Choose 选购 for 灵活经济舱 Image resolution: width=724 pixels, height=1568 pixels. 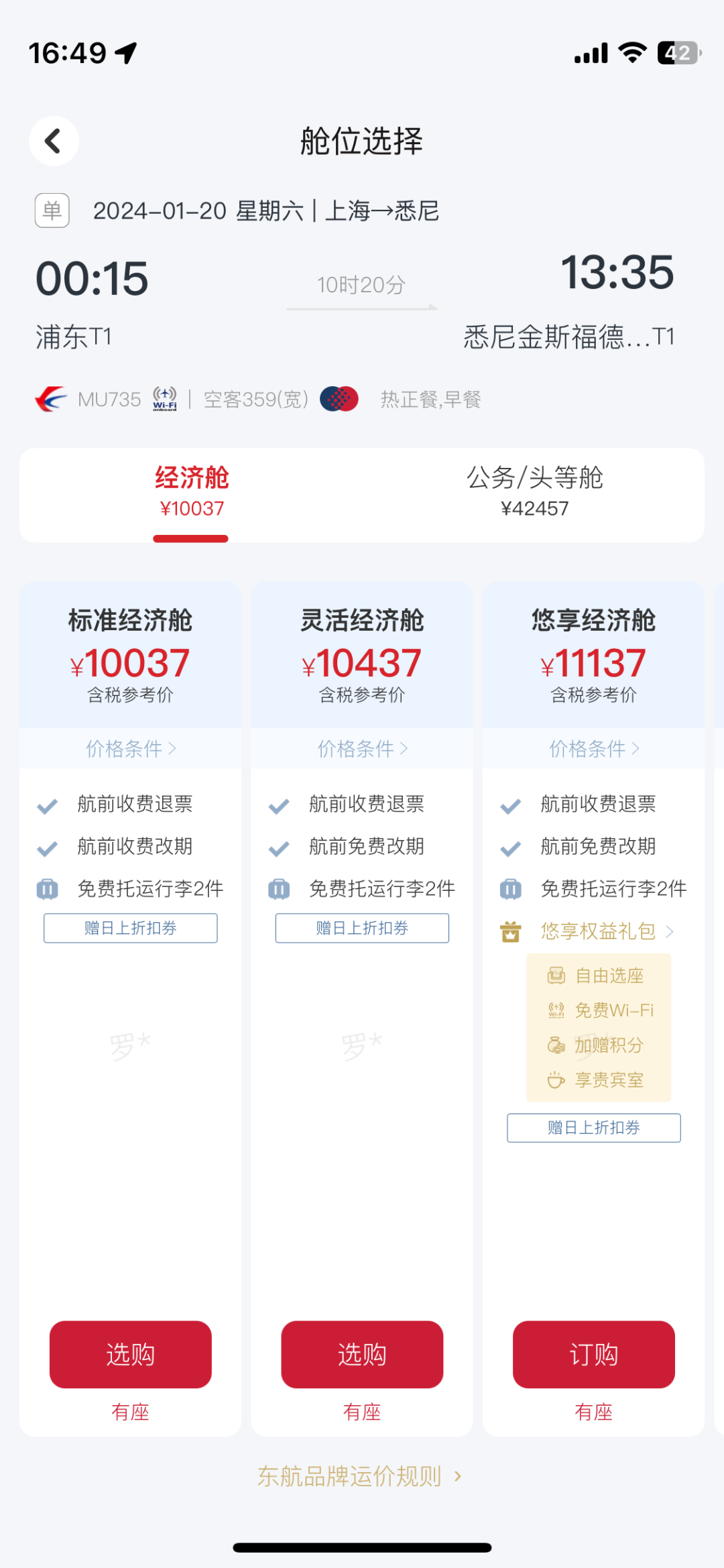tap(362, 1354)
